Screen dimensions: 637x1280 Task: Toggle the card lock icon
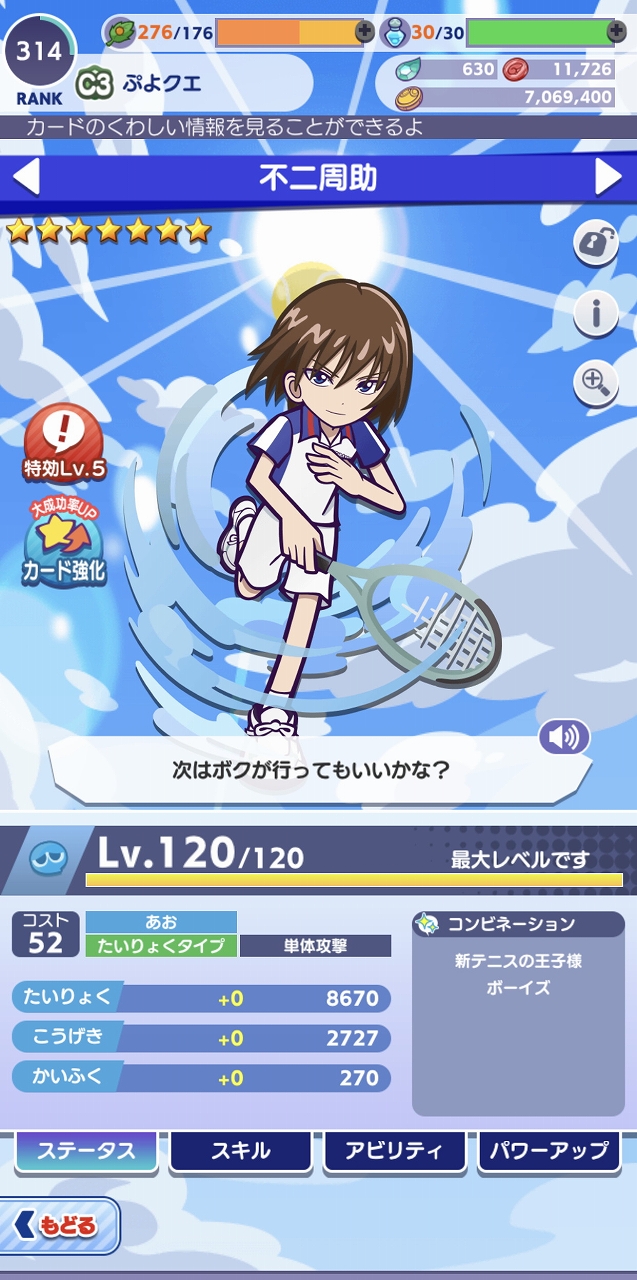tap(595, 244)
